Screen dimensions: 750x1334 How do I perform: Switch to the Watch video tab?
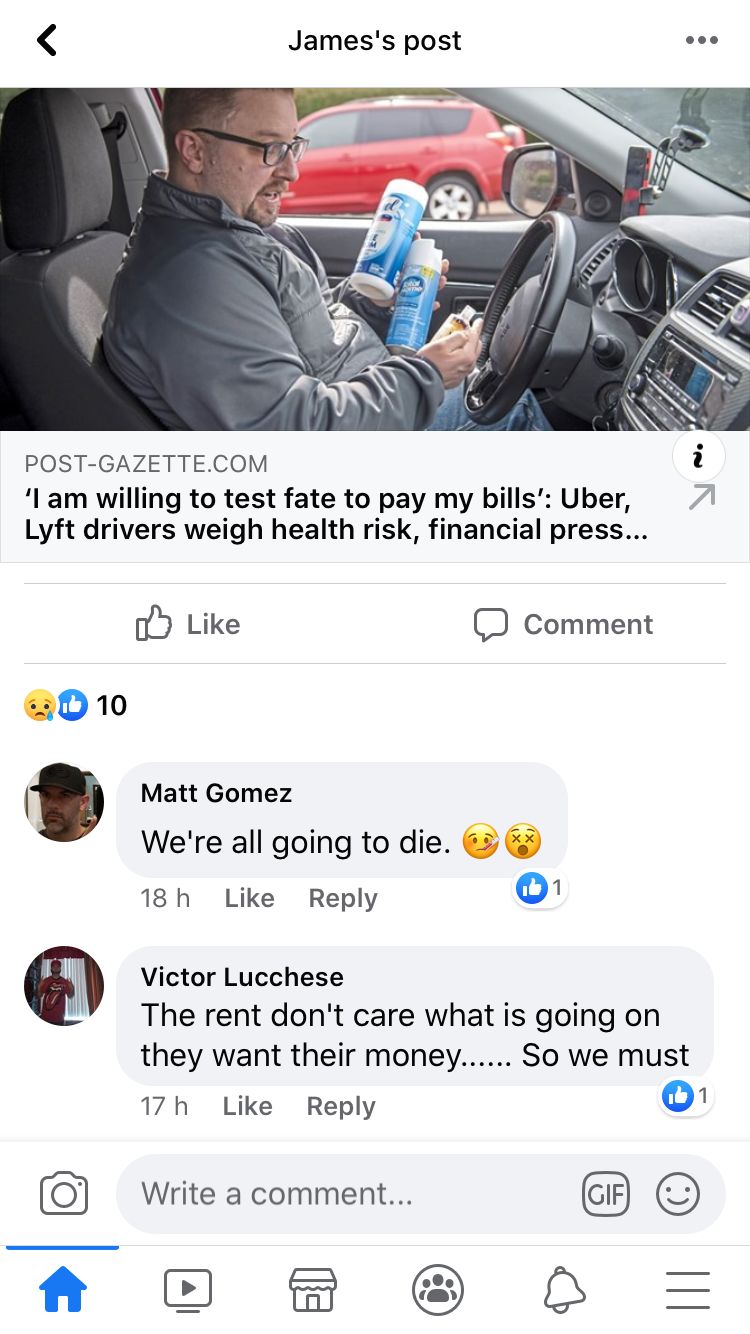pos(188,1290)
